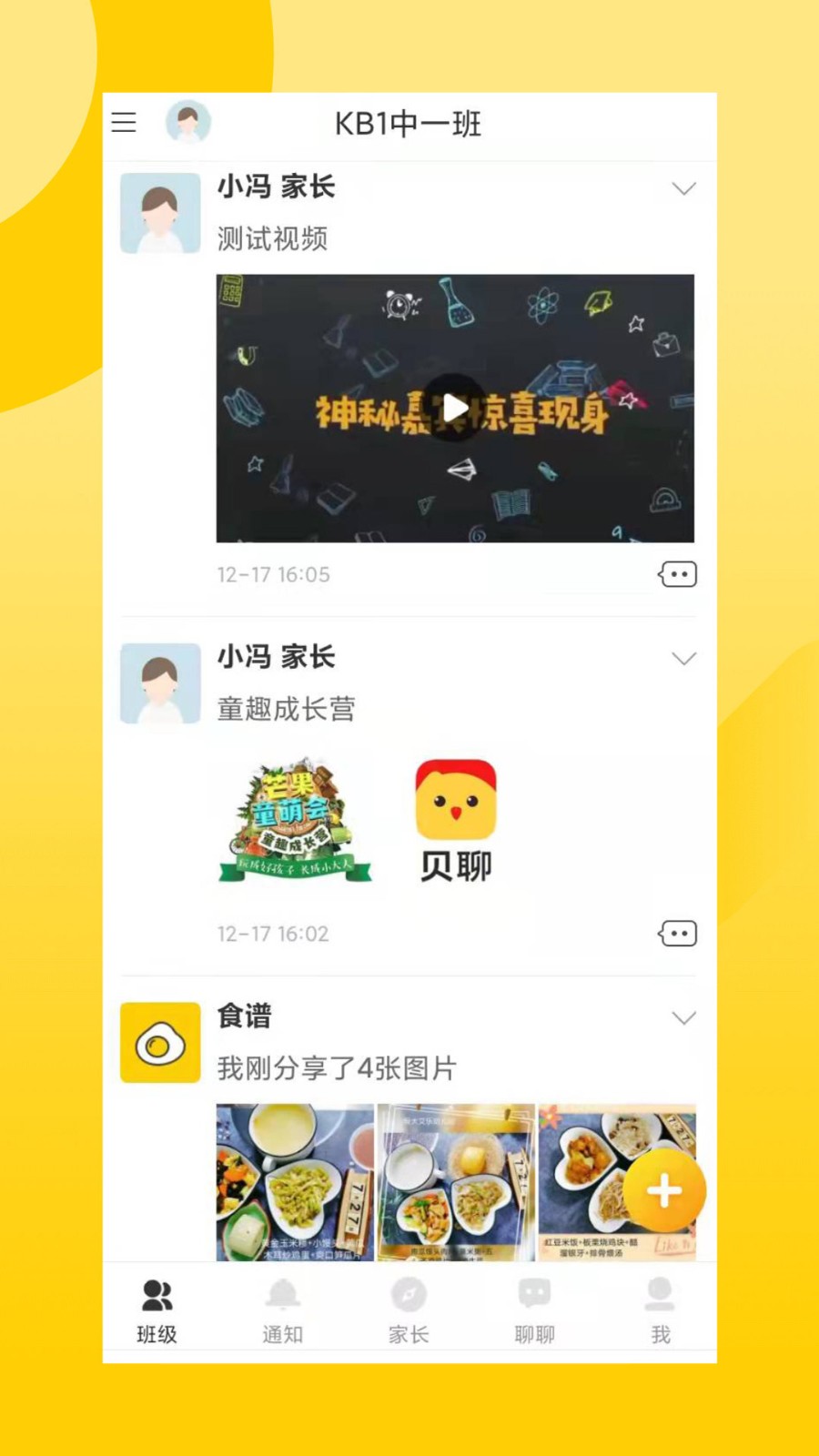Select the 我 profile tab
Image resolution: width=819 pixels, height=1456 pixels.
tap(660, 1310)
